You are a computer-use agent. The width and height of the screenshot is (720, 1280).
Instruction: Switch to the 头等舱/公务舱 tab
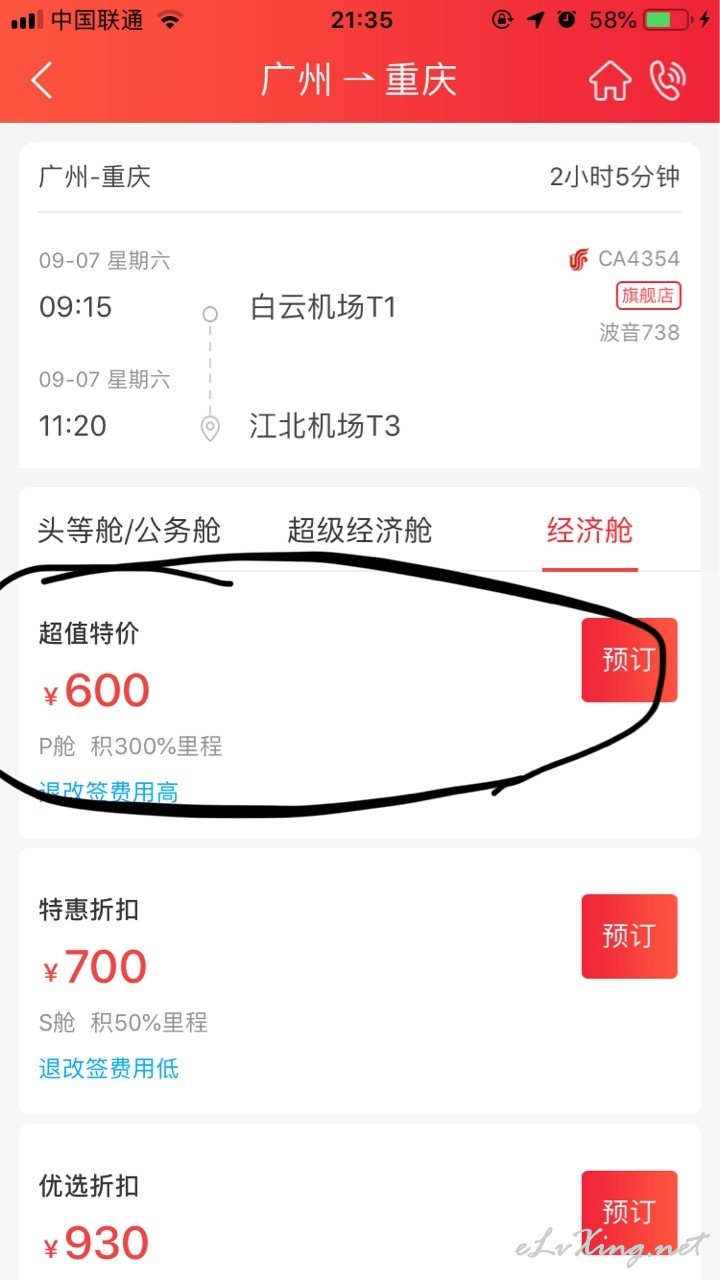[129, 530]
